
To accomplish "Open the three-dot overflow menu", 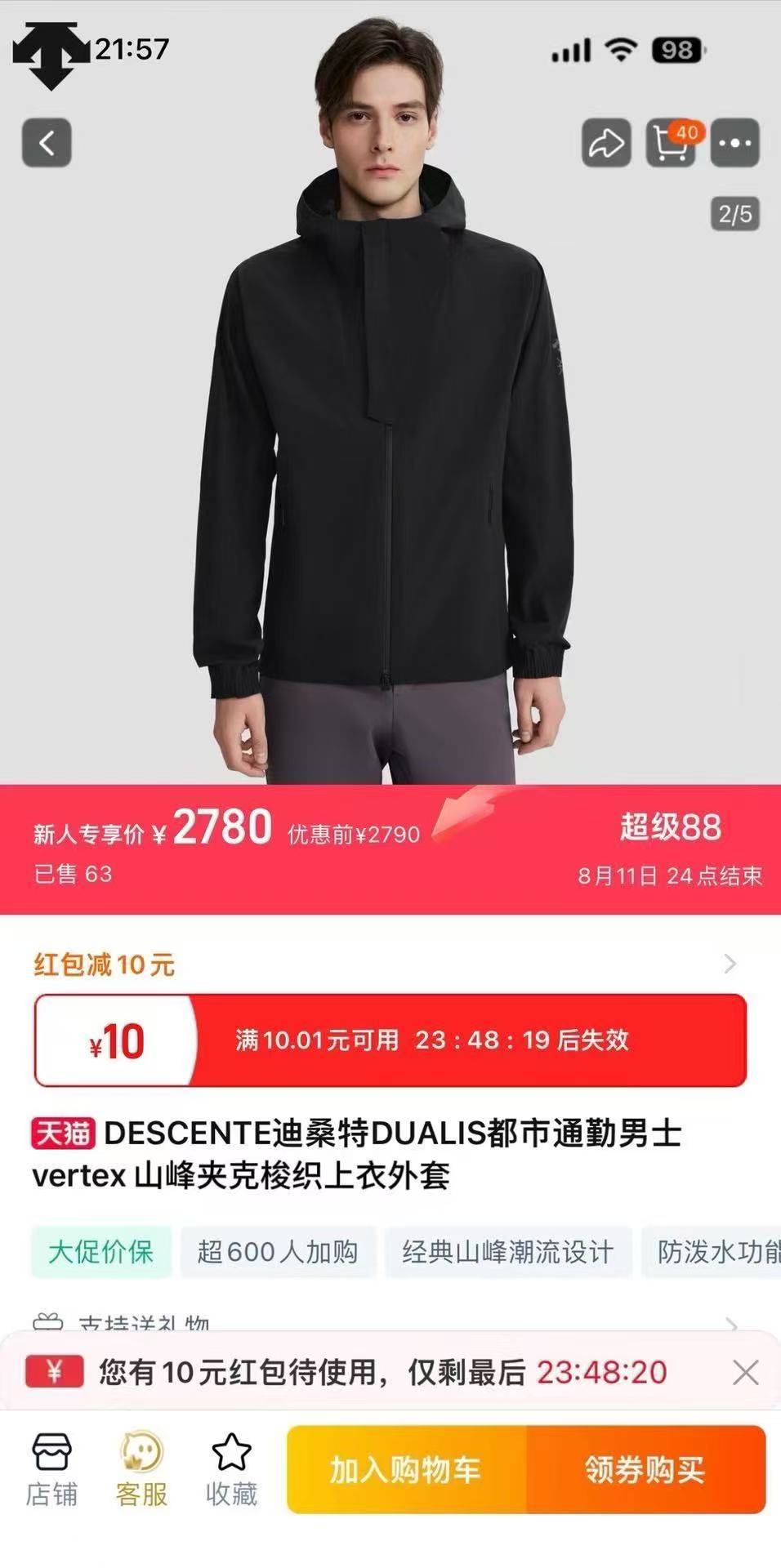I will coord(734,144).
